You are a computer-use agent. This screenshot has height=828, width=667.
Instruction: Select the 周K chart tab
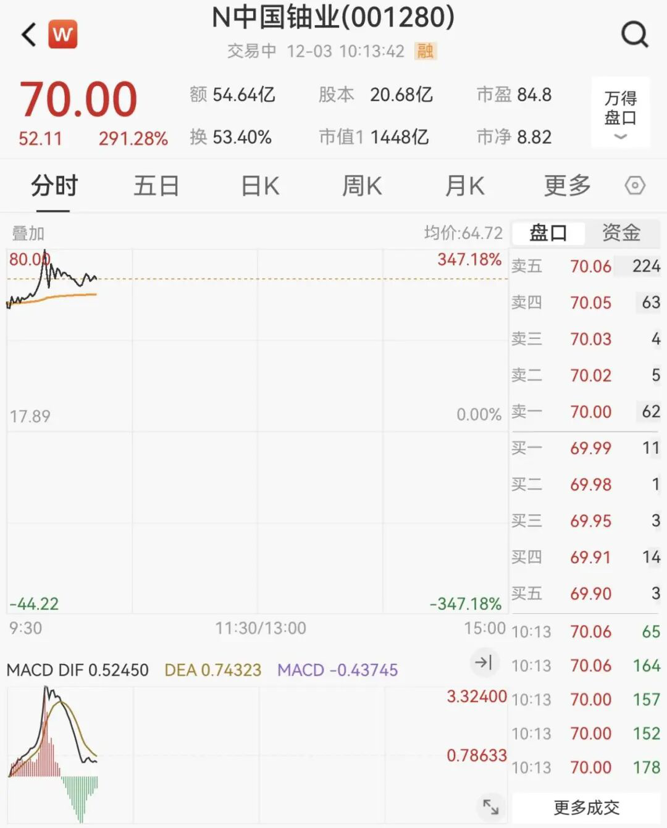point(362,185)
